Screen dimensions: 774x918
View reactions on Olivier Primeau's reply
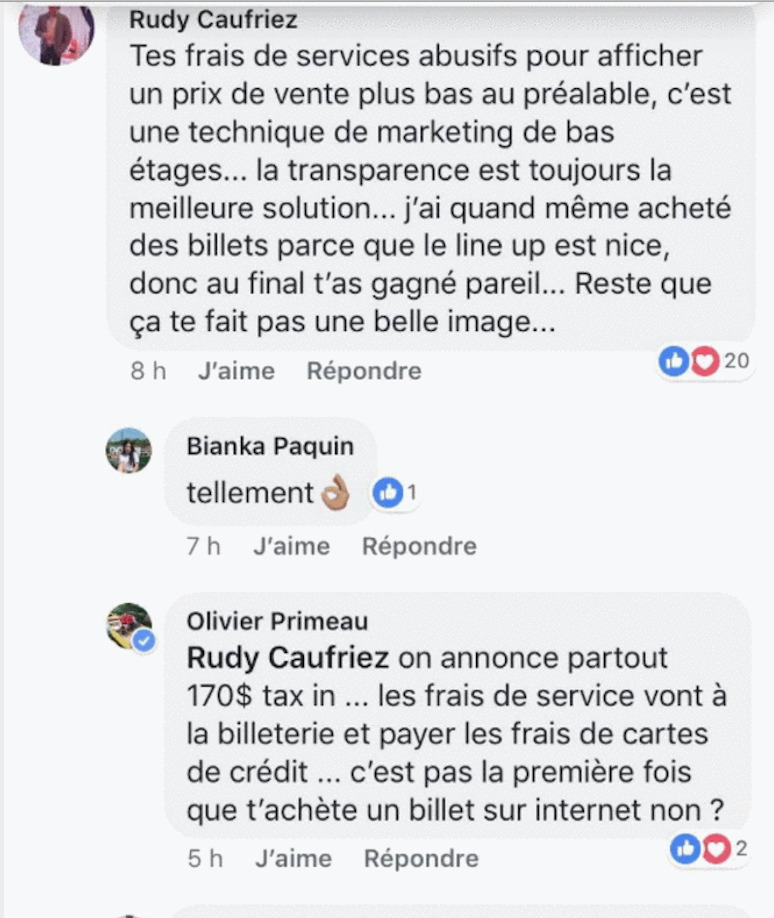(x=709, y=849)
